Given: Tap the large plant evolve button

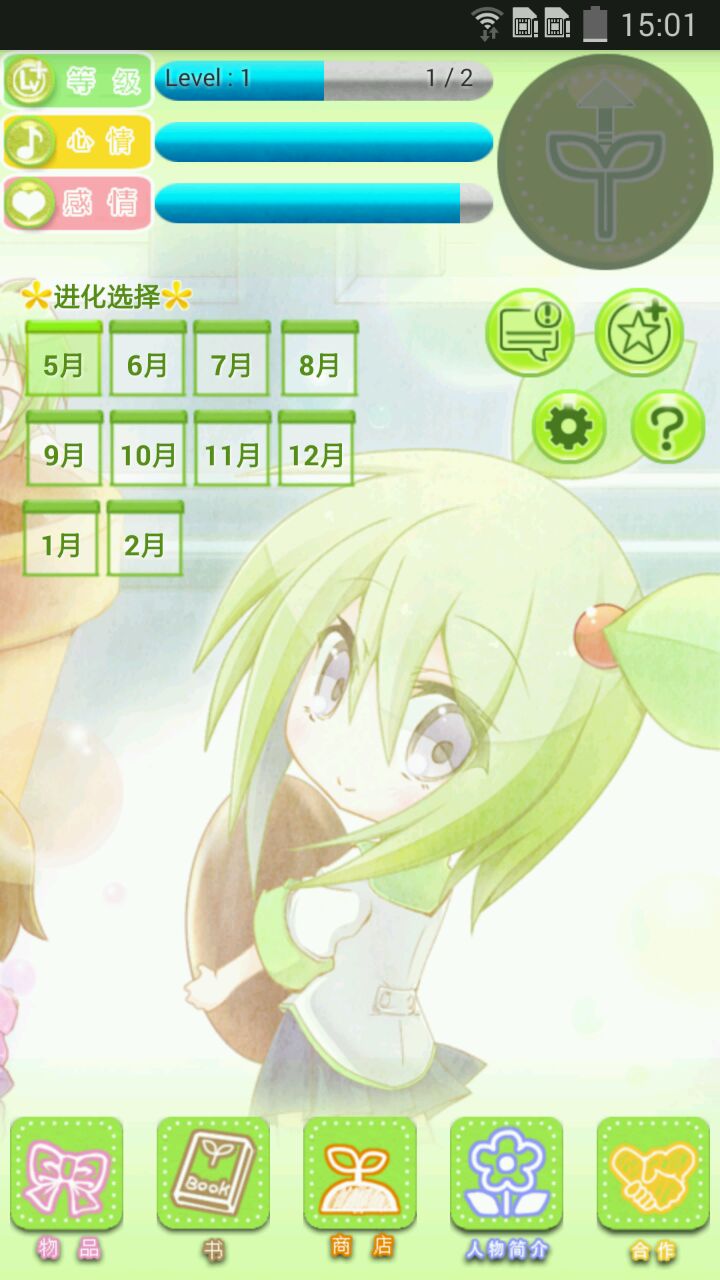Looking at the screenshot, I should click(x=605, y=161).
